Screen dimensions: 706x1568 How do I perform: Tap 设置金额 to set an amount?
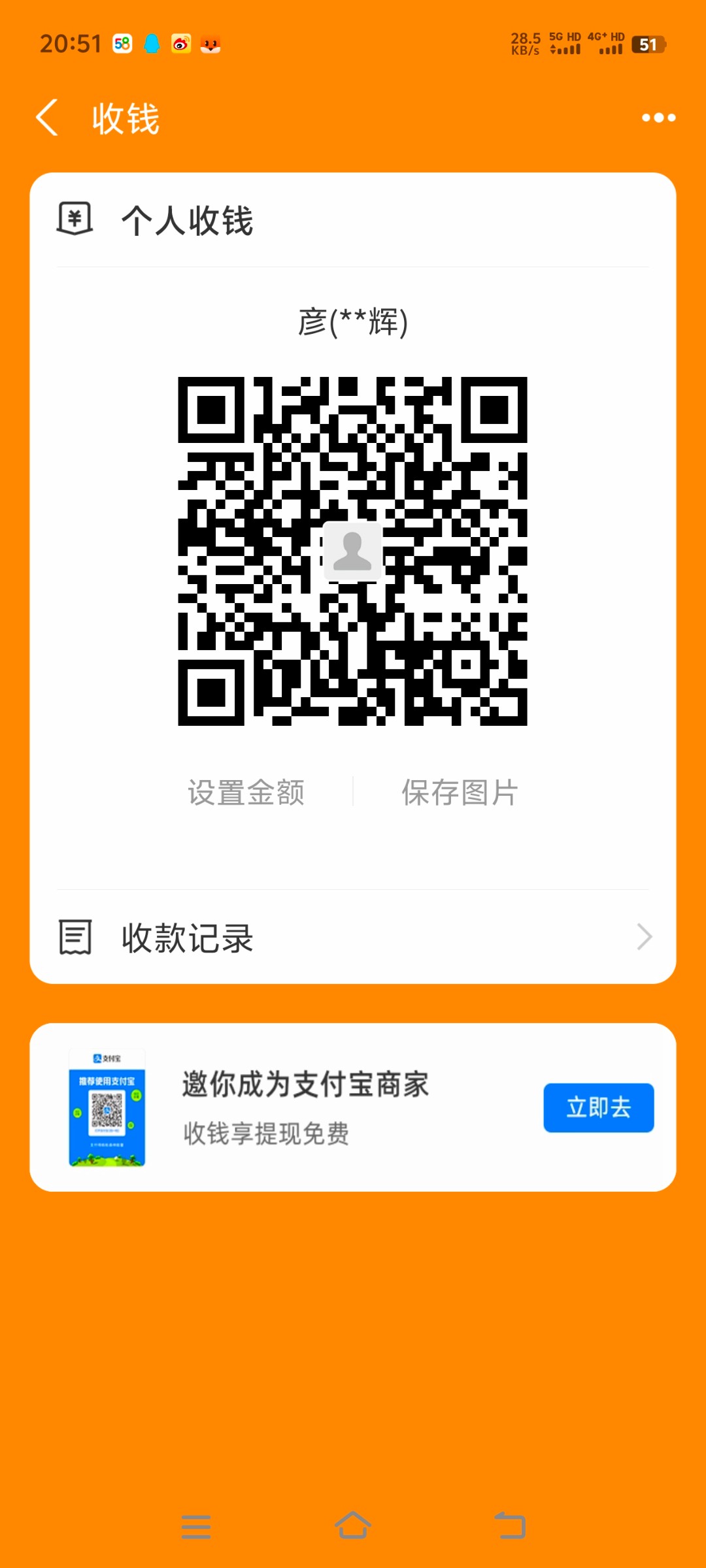(246, 792)
